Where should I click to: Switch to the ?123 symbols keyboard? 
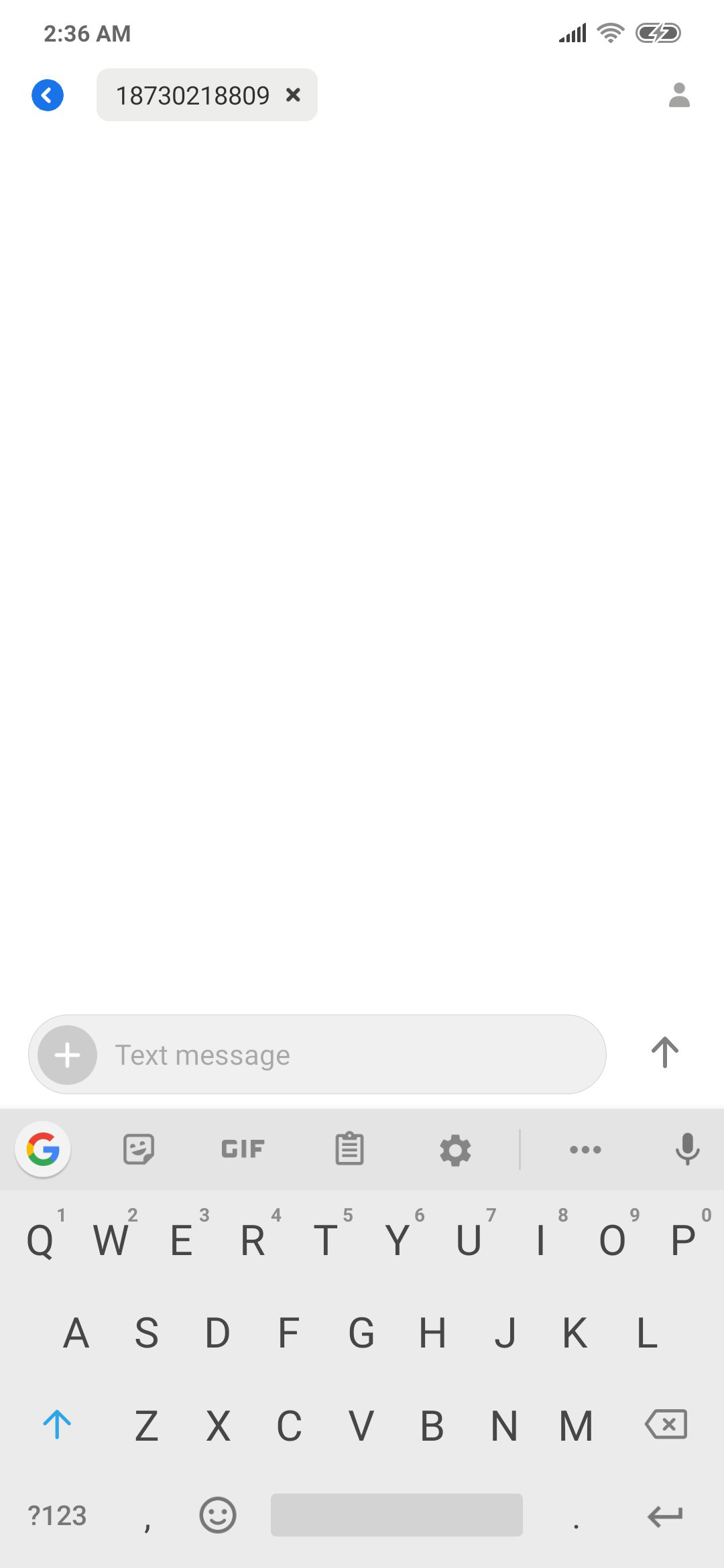[x=57, y=1516]
